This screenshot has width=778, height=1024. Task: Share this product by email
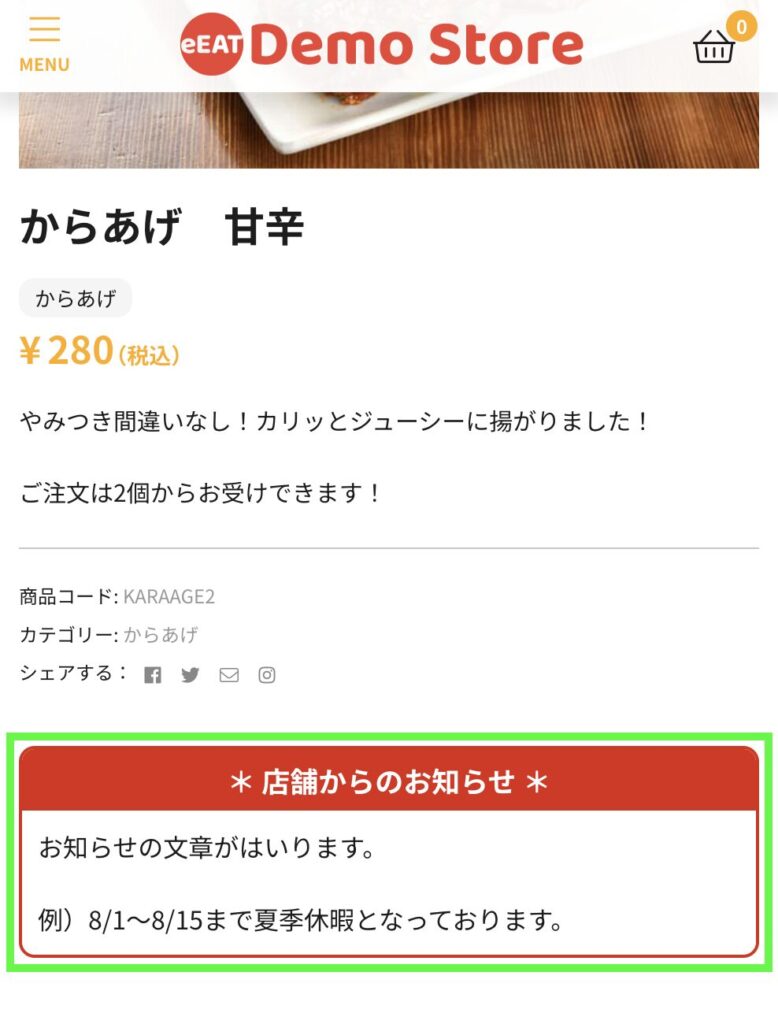coord(229,675)
